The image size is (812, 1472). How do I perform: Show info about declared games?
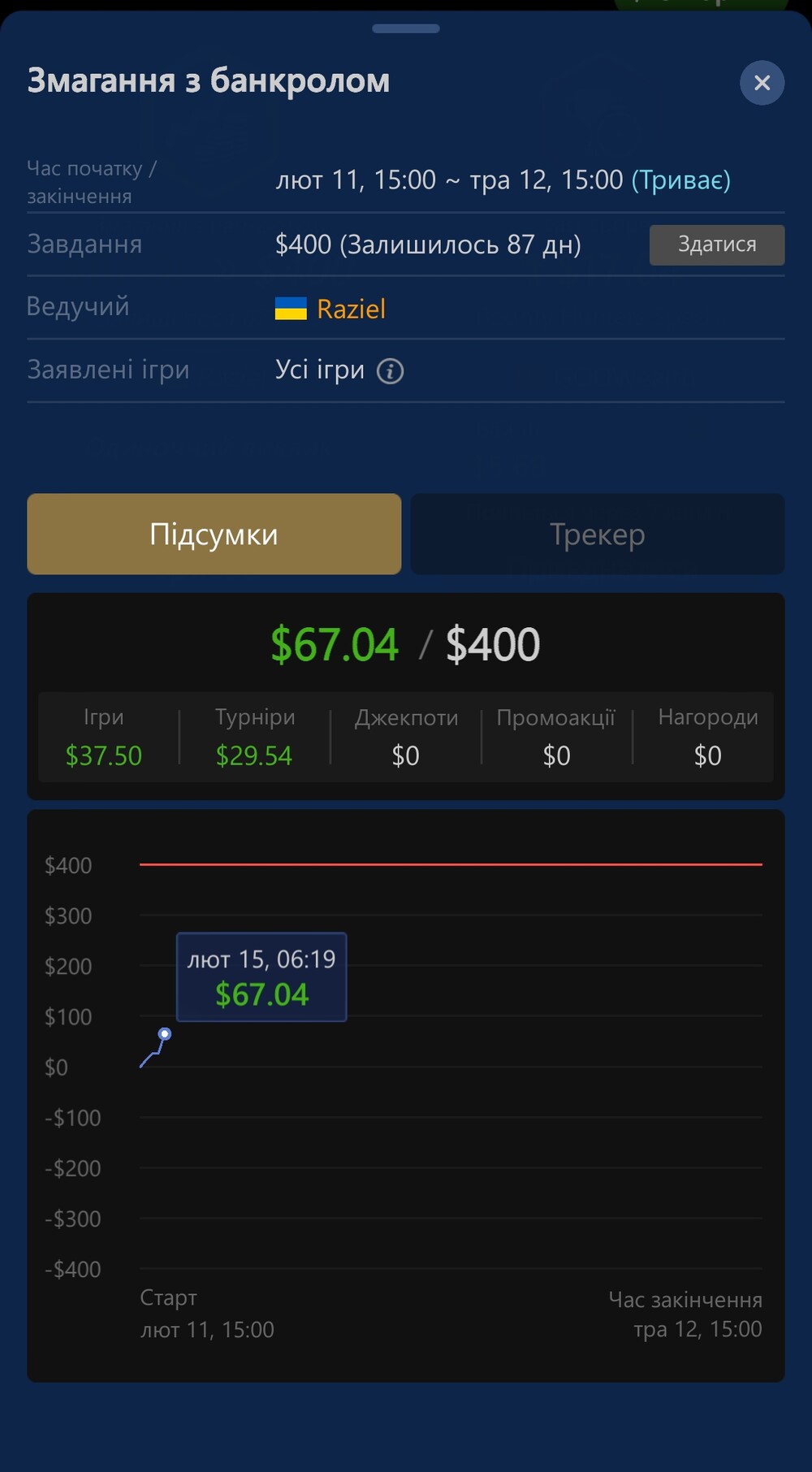[x=391, y=371]
